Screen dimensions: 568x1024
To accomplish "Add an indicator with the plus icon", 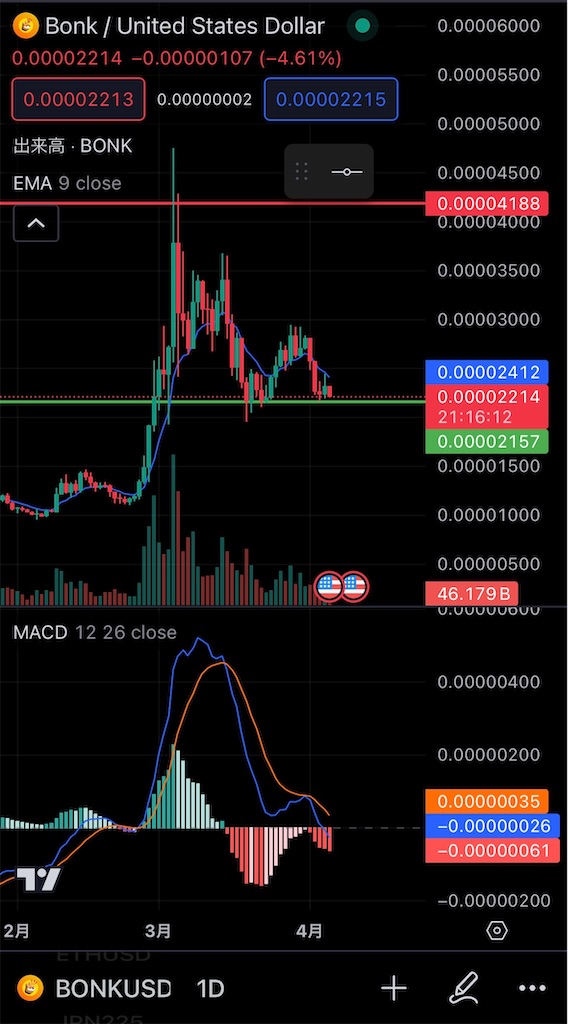I will pos(394,988).
